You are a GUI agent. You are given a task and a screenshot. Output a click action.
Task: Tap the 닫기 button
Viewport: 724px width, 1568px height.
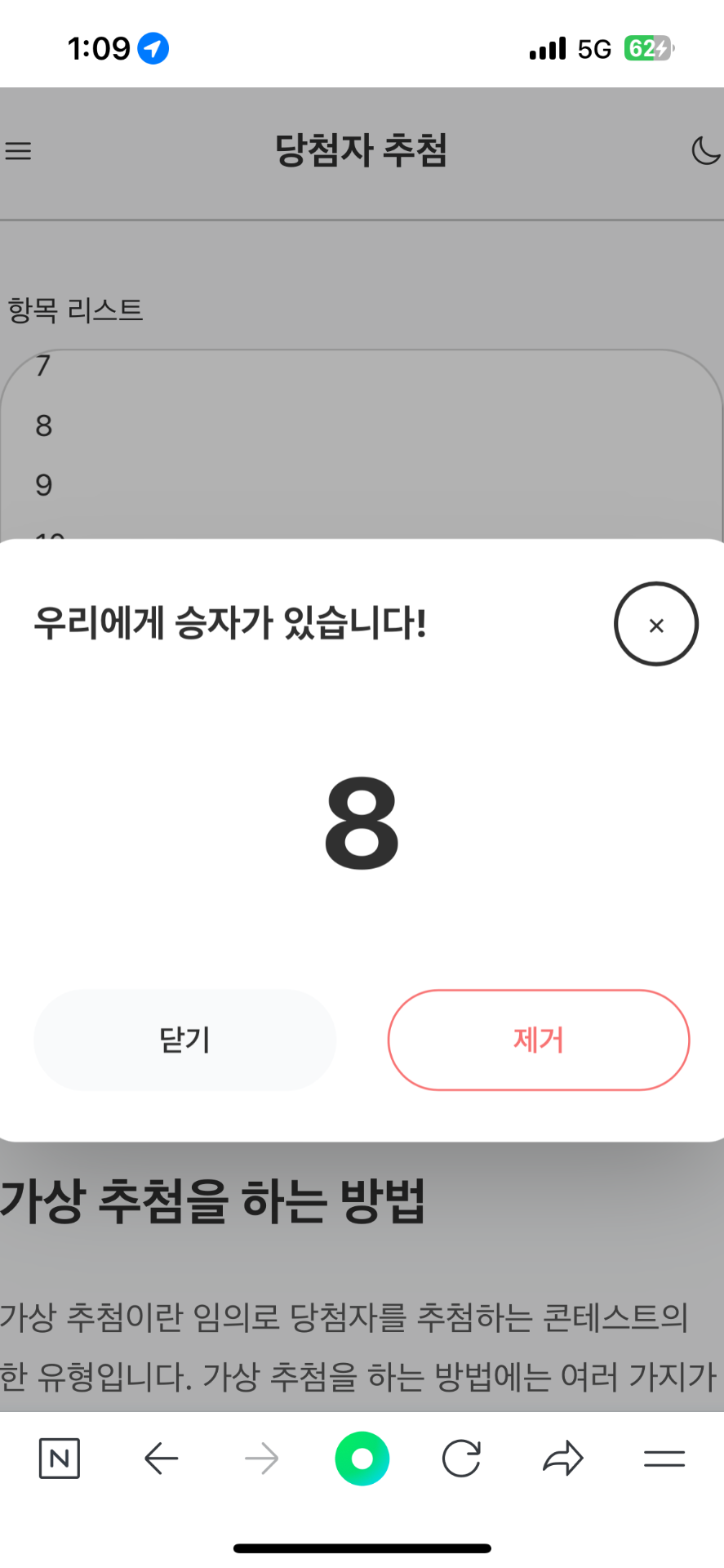185,1040
